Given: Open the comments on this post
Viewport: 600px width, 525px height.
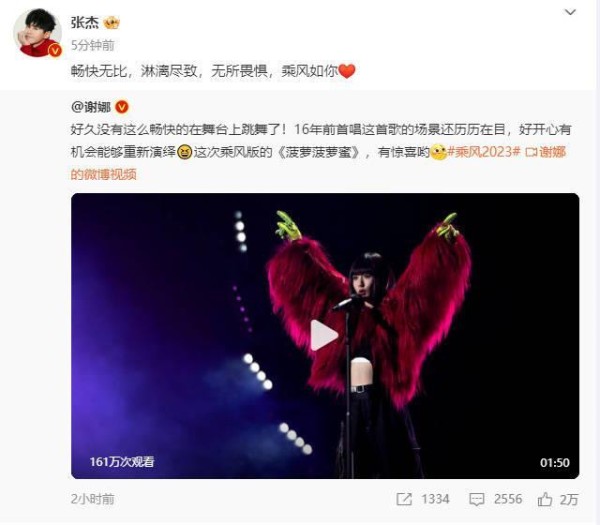Looking at the screenshot, I should coord(494,498).
